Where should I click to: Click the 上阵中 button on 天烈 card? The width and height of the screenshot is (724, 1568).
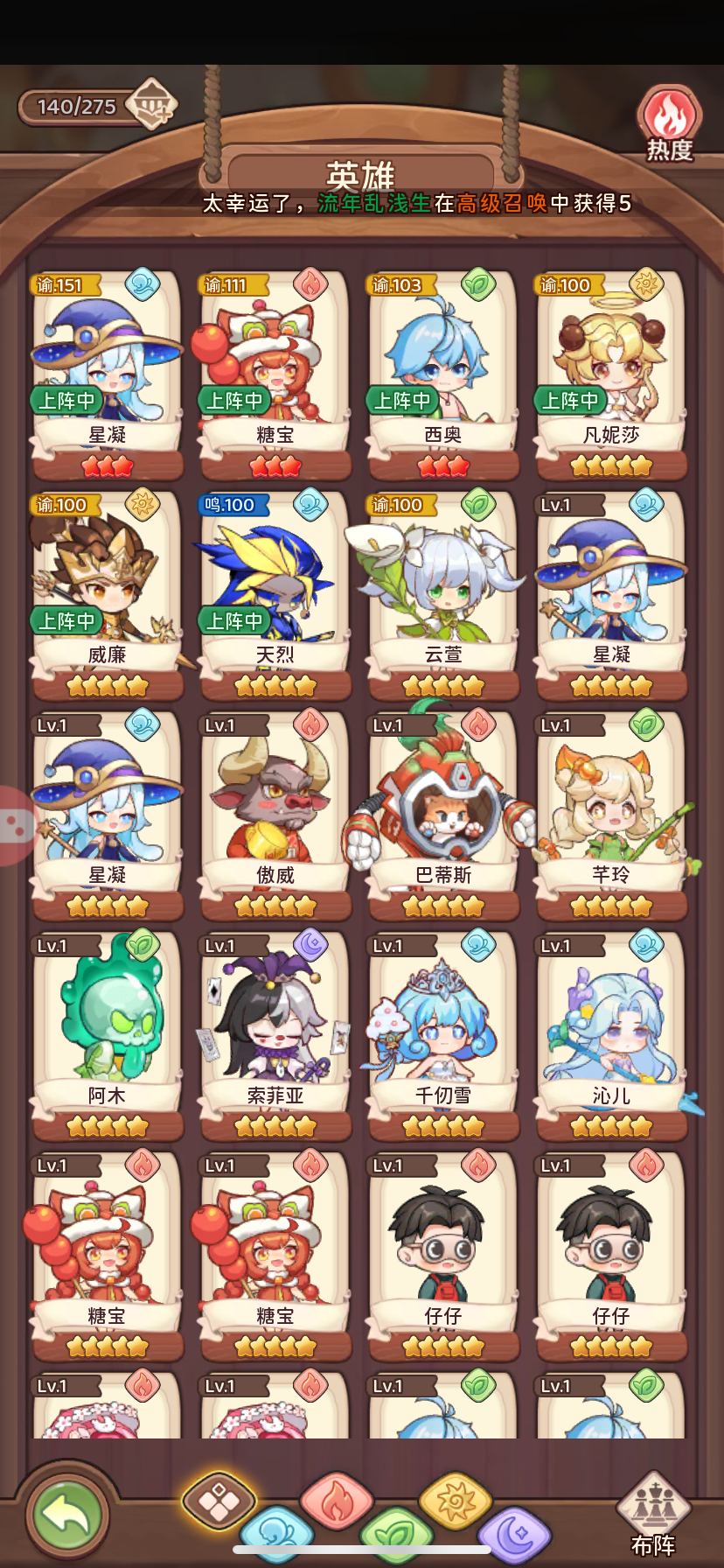click(x=233, y=620)
